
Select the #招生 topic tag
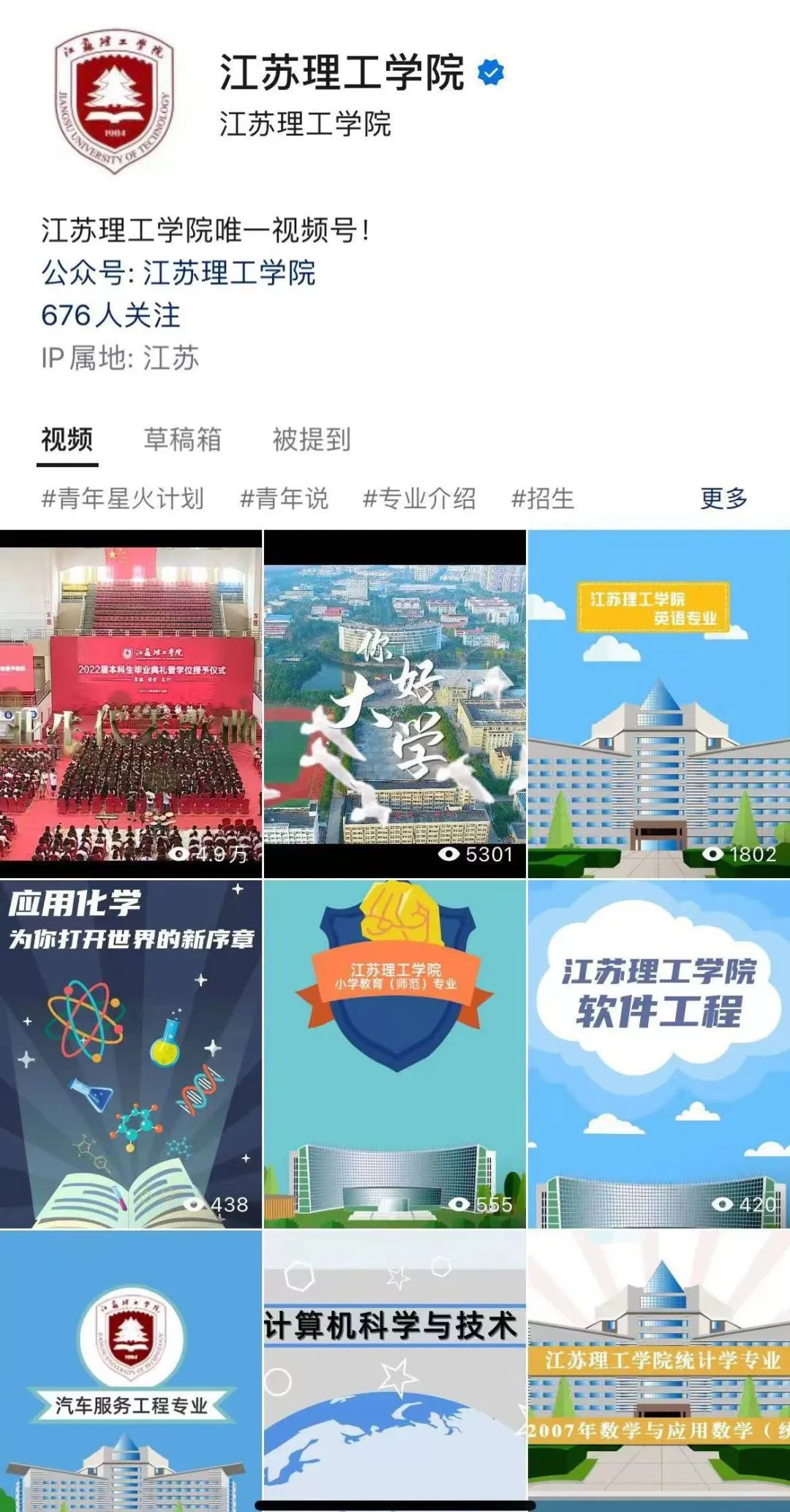(542, 499)
